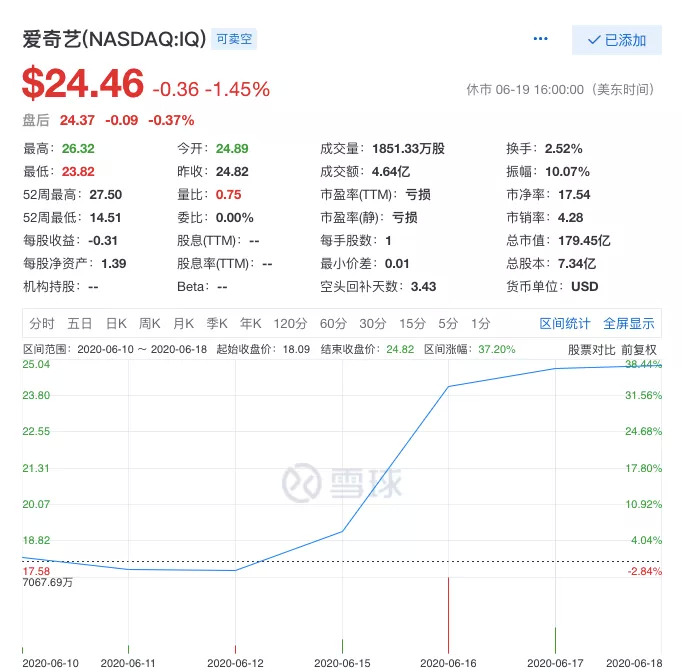View the 季K chart
The height and width of the screenshot is (672, 682).
217,323
